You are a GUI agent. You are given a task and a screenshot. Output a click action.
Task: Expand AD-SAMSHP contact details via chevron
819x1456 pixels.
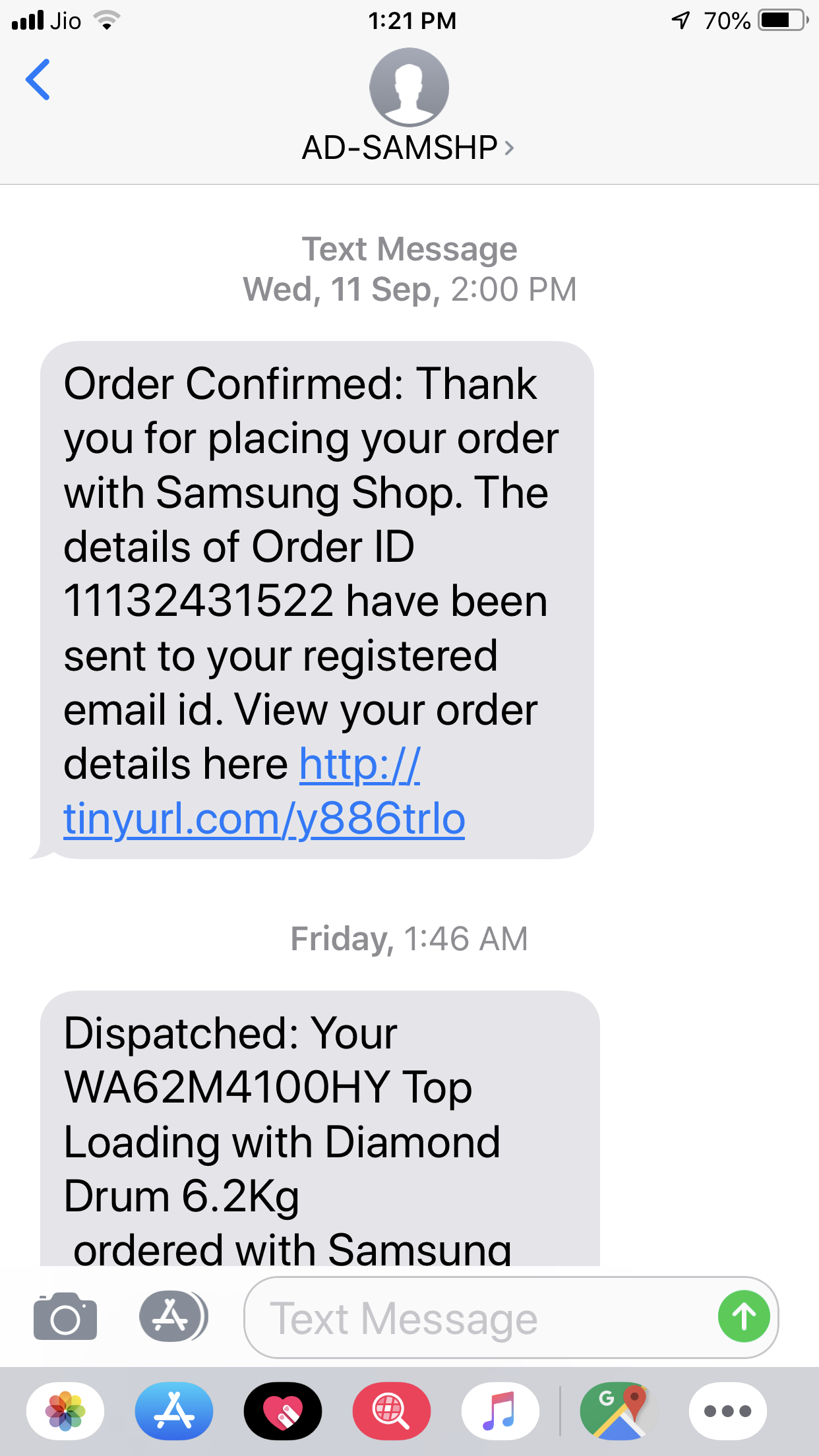pos(508,148)
